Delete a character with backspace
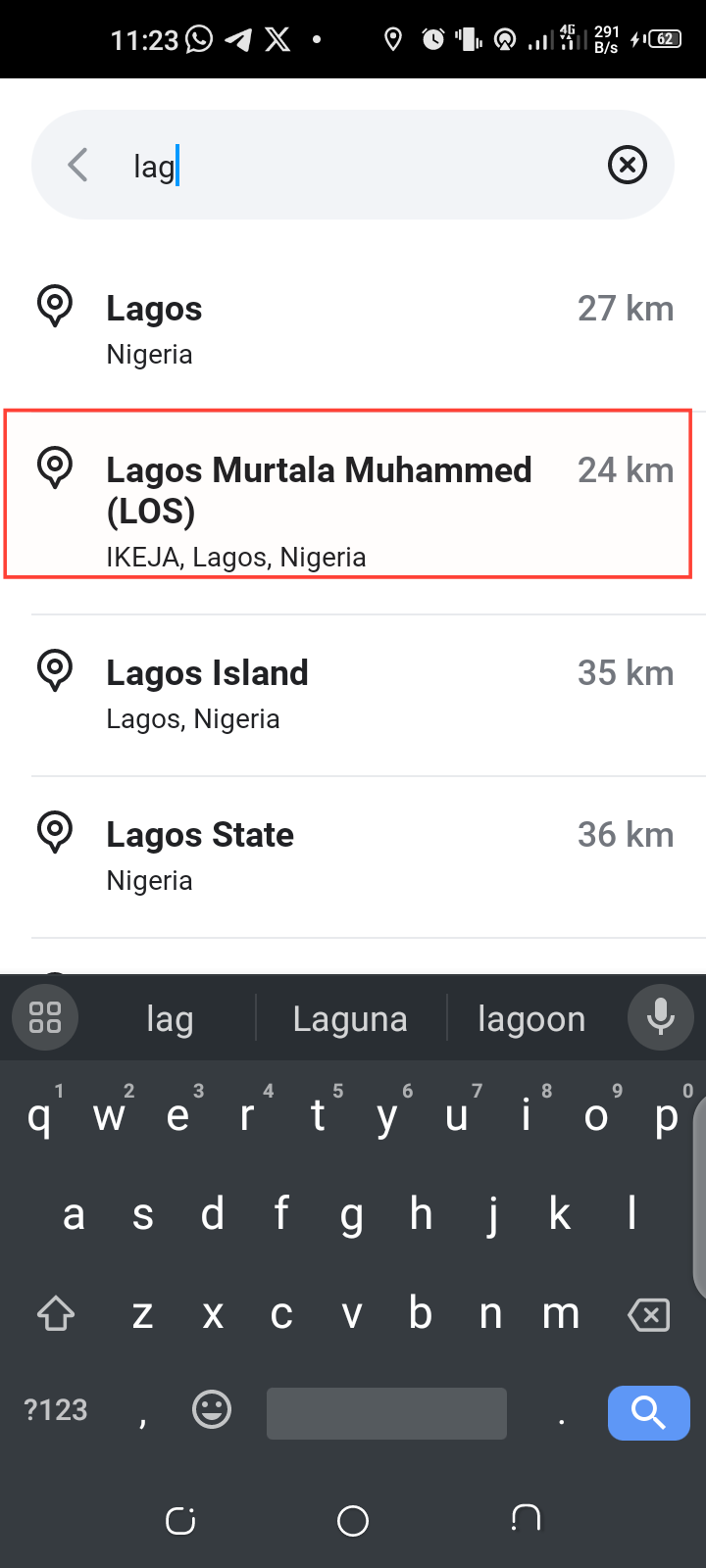This screenshot has height=1568, width=706. click(649, 1314)
